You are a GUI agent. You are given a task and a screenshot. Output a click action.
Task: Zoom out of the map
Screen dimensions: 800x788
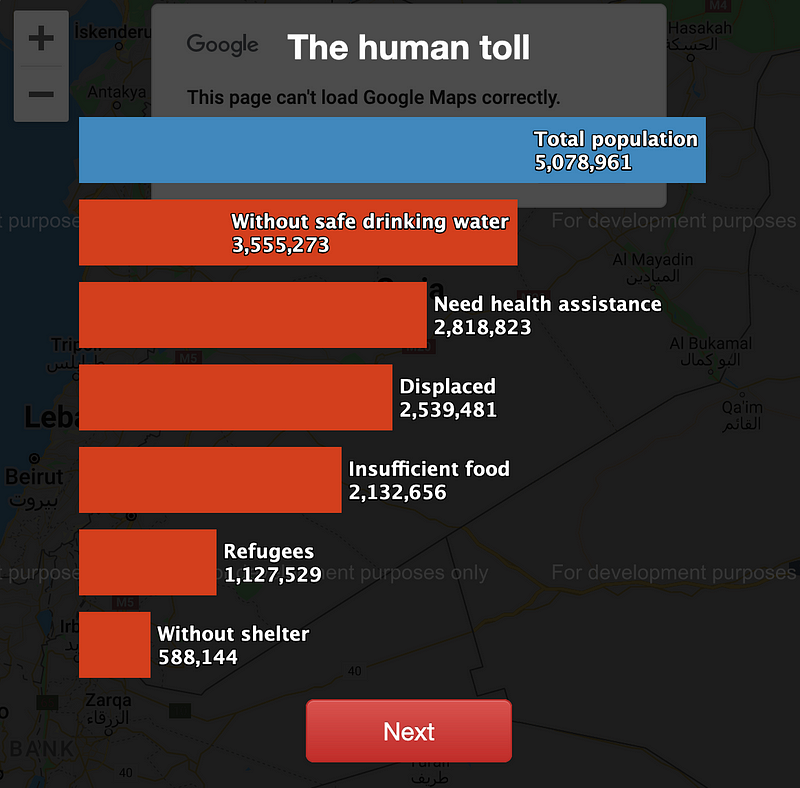pos(41,94)
